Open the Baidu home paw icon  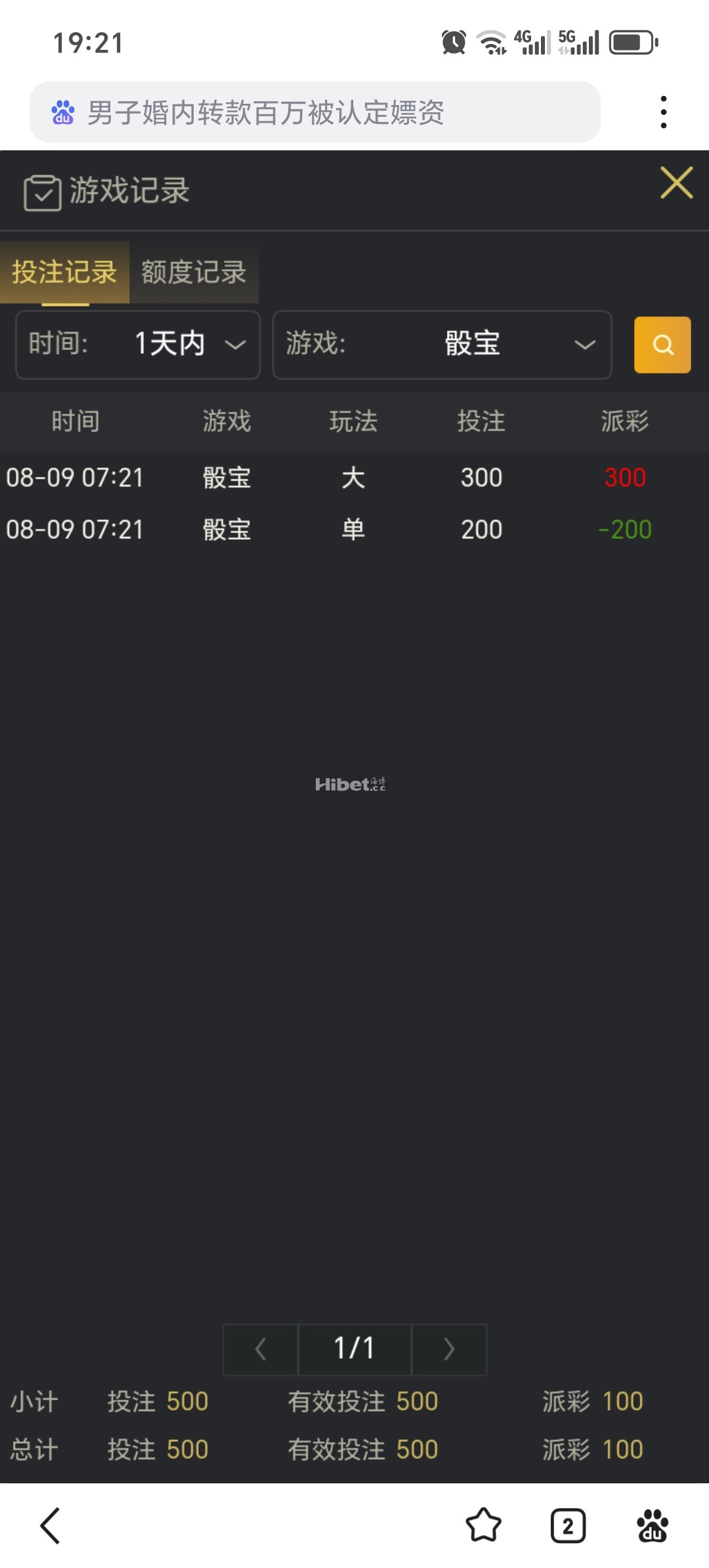[653, 1525]
